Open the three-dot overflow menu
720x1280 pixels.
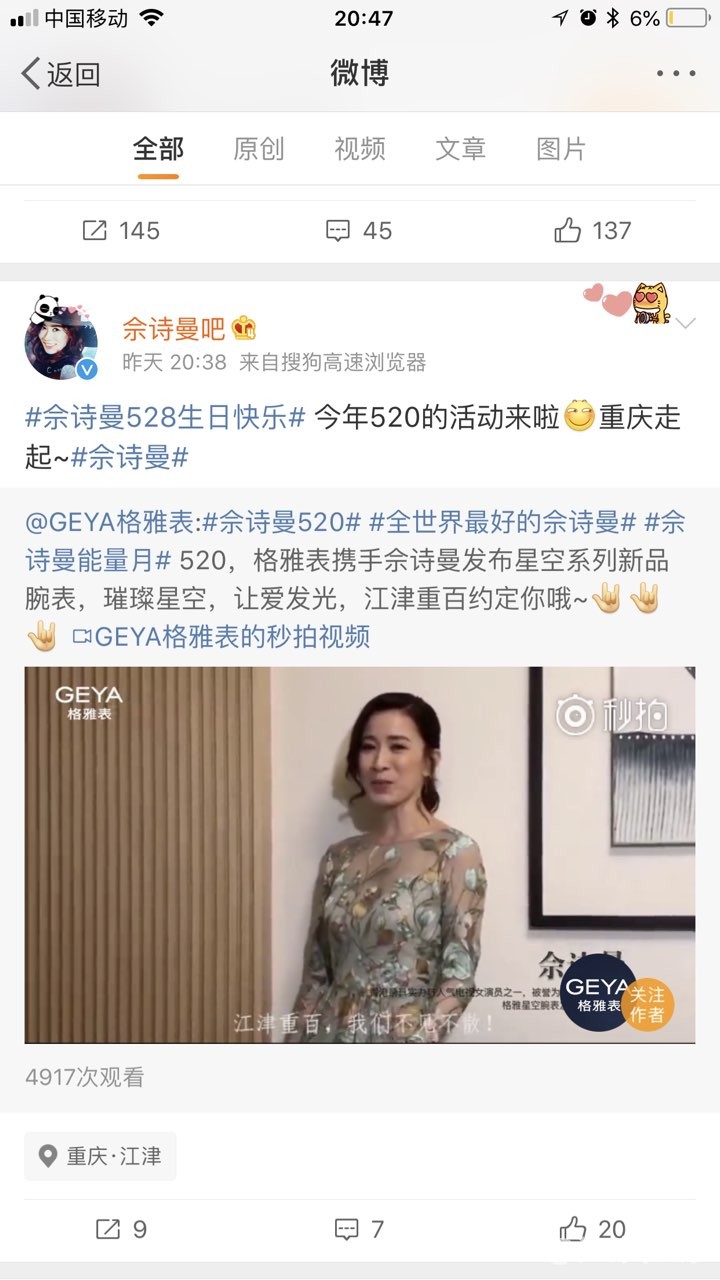tap(675, 74)
